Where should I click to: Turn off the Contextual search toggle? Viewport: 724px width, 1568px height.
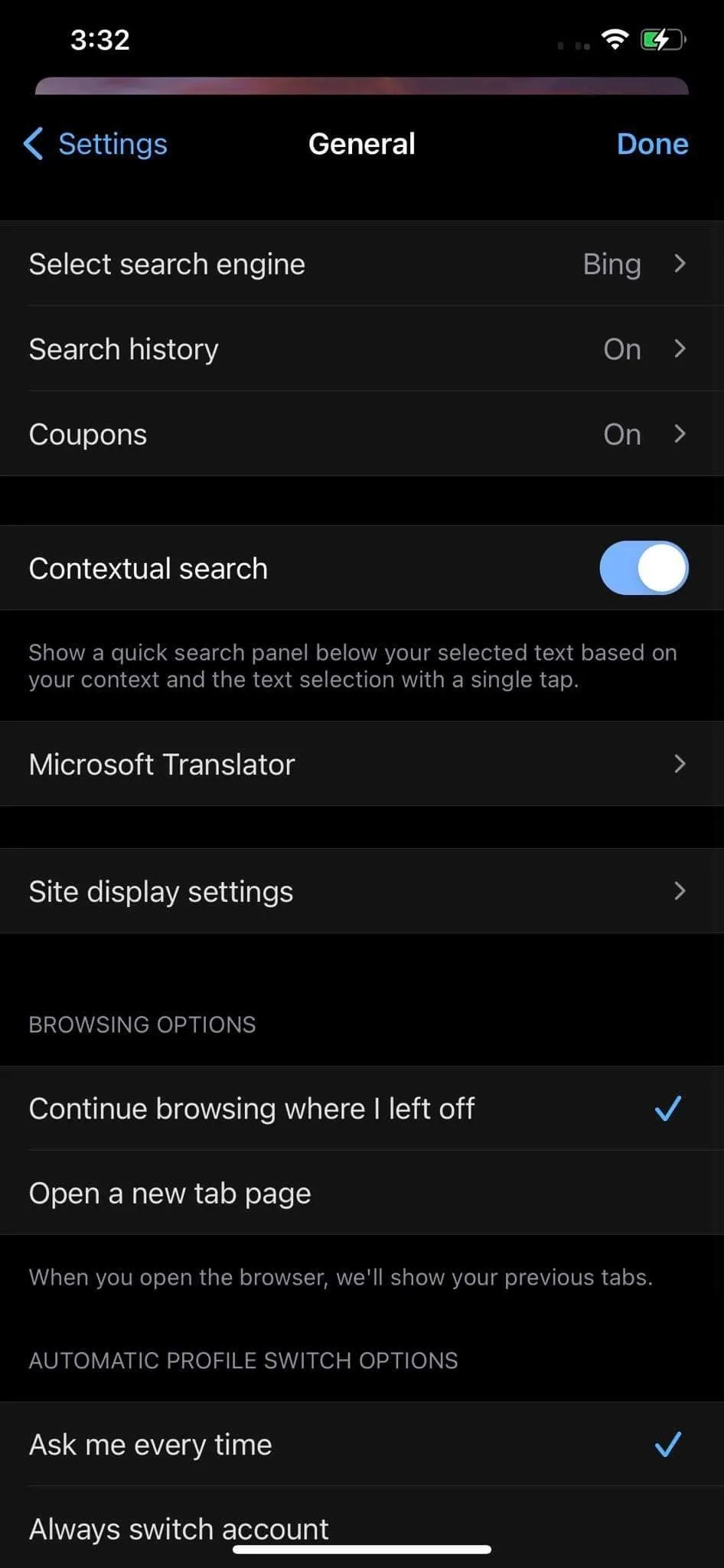644,567
